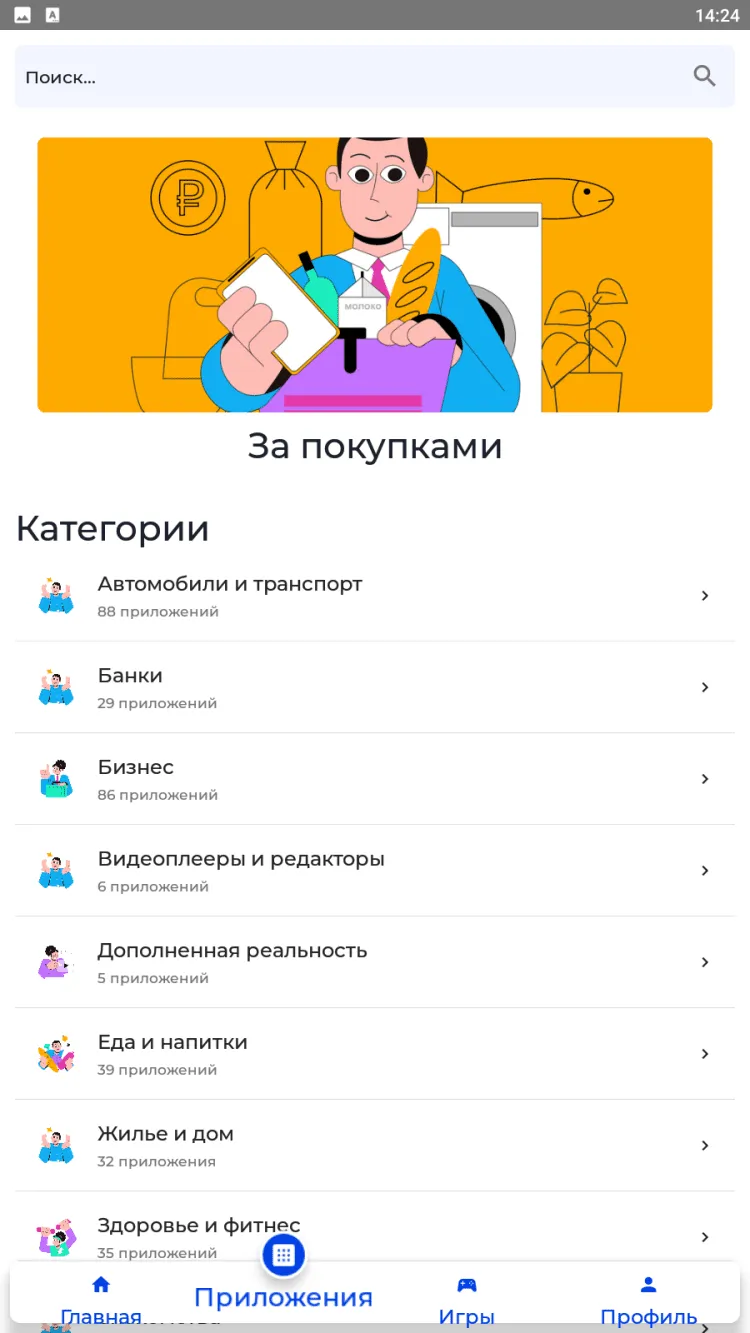This screenshot has width=750, height=1333.
Task: Tap the magnifier search icon
Action: click(704, 76)
